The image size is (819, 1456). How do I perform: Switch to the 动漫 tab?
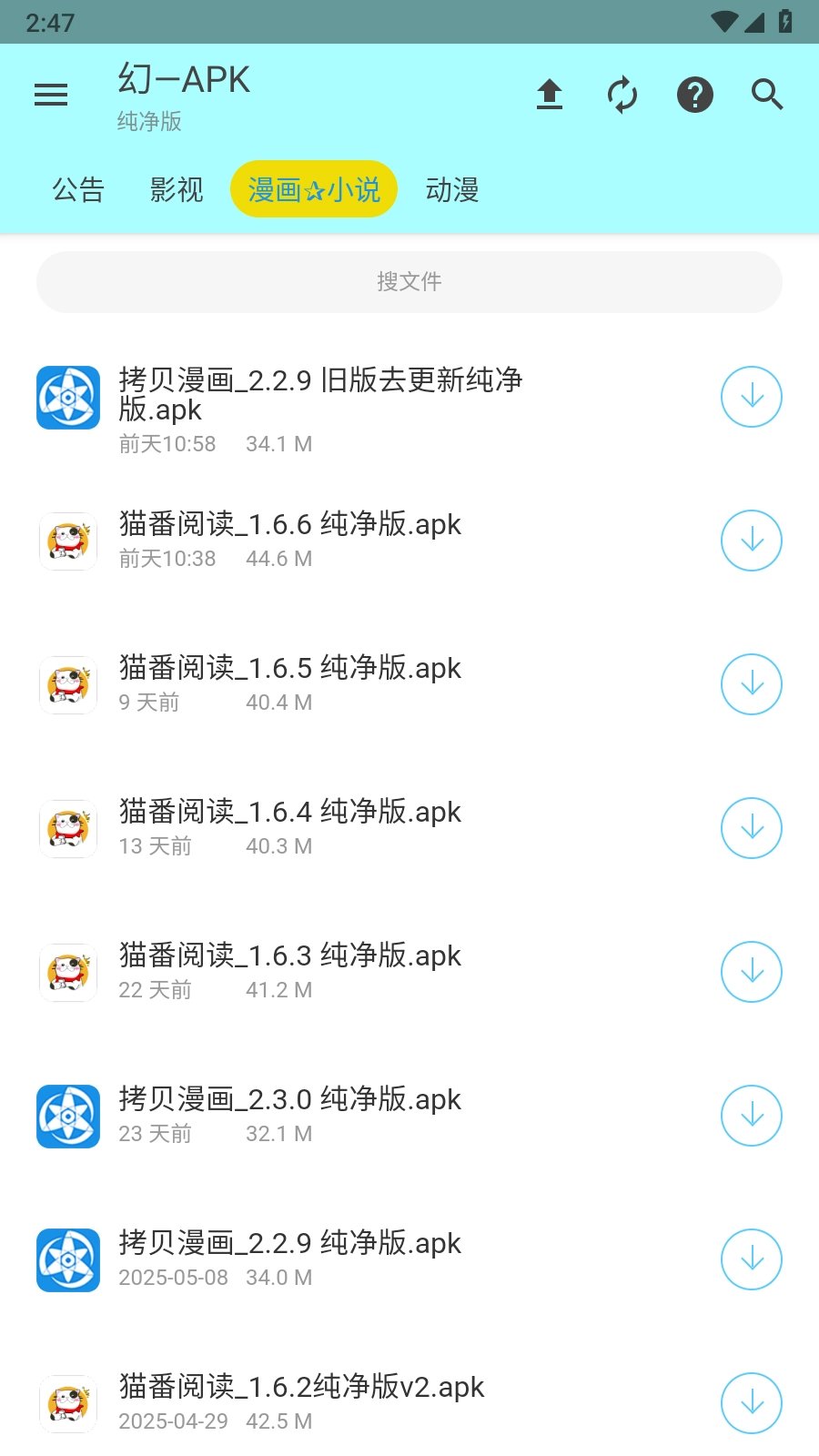pyautogui.click(x=452, y=189)
